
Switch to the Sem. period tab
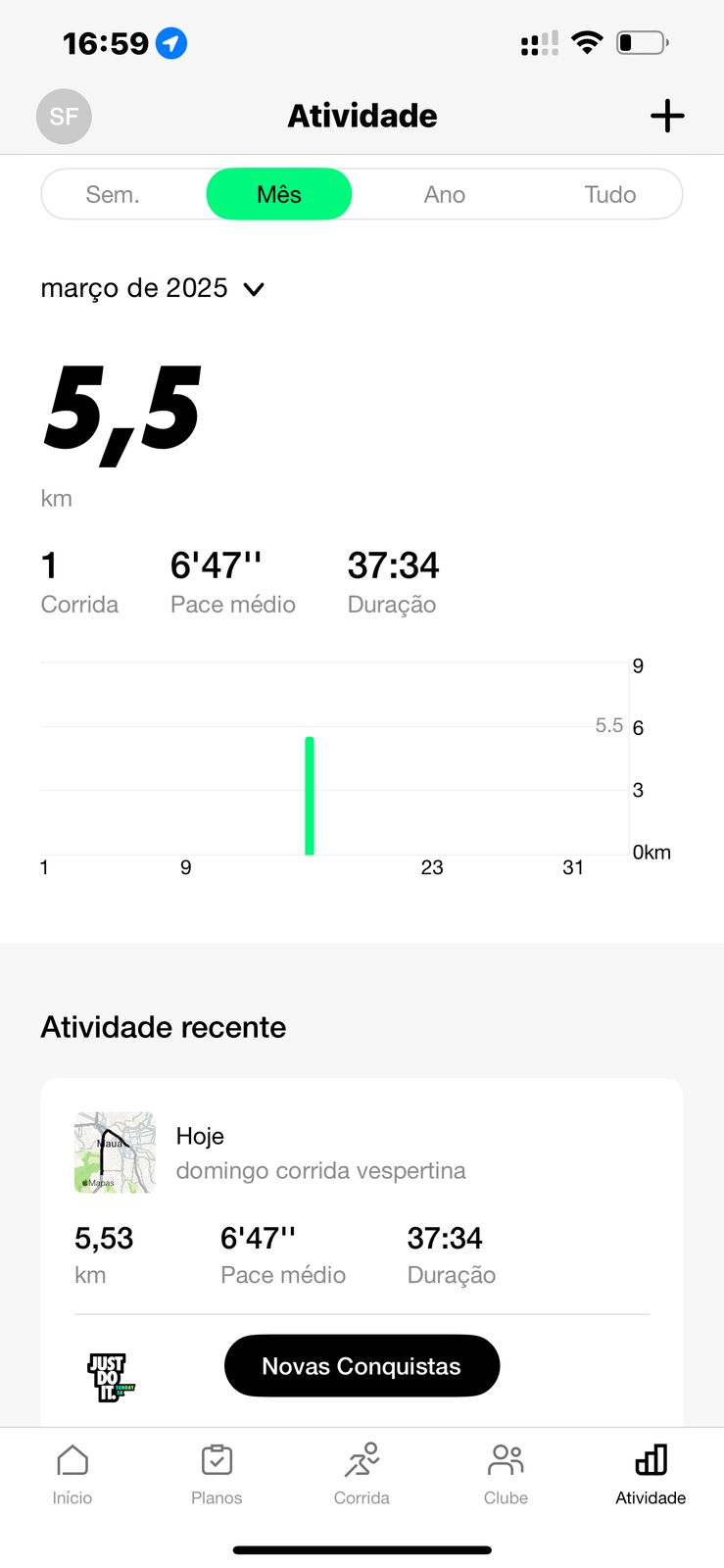tap(113, 194)
